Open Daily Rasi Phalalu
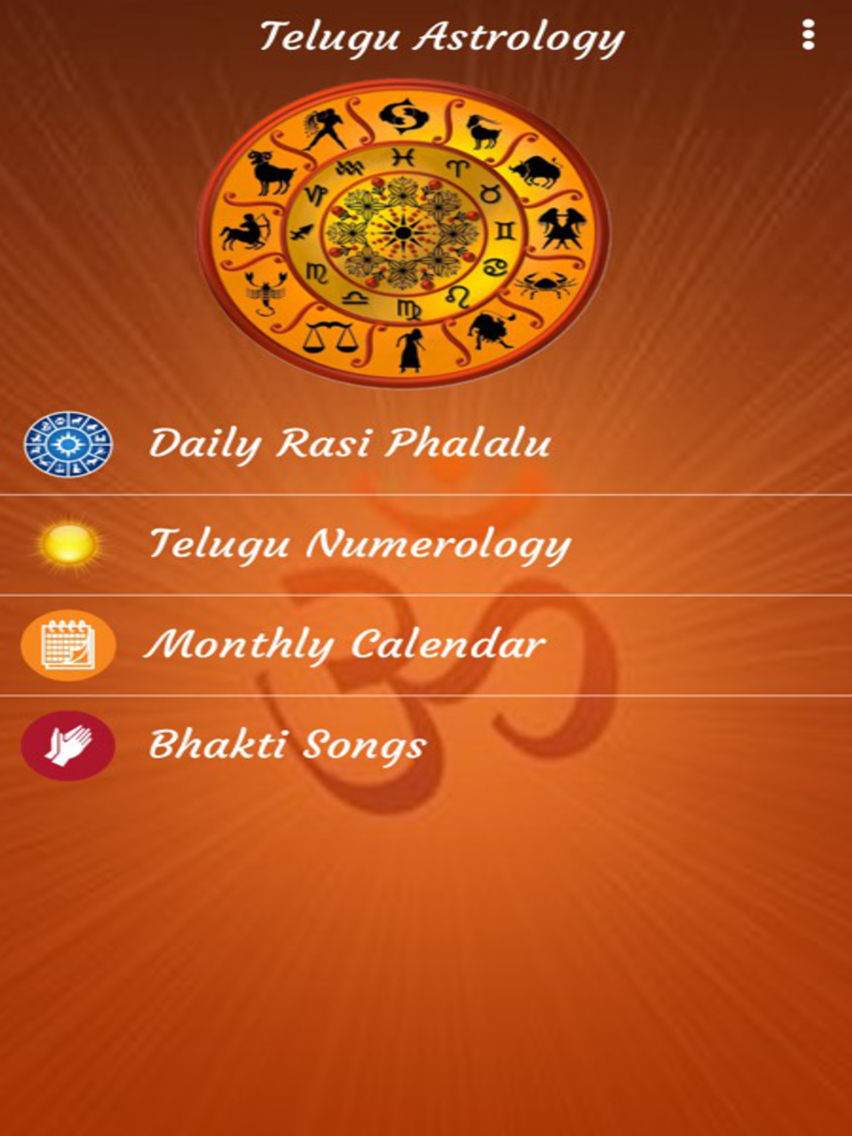 tap(349, 443)
